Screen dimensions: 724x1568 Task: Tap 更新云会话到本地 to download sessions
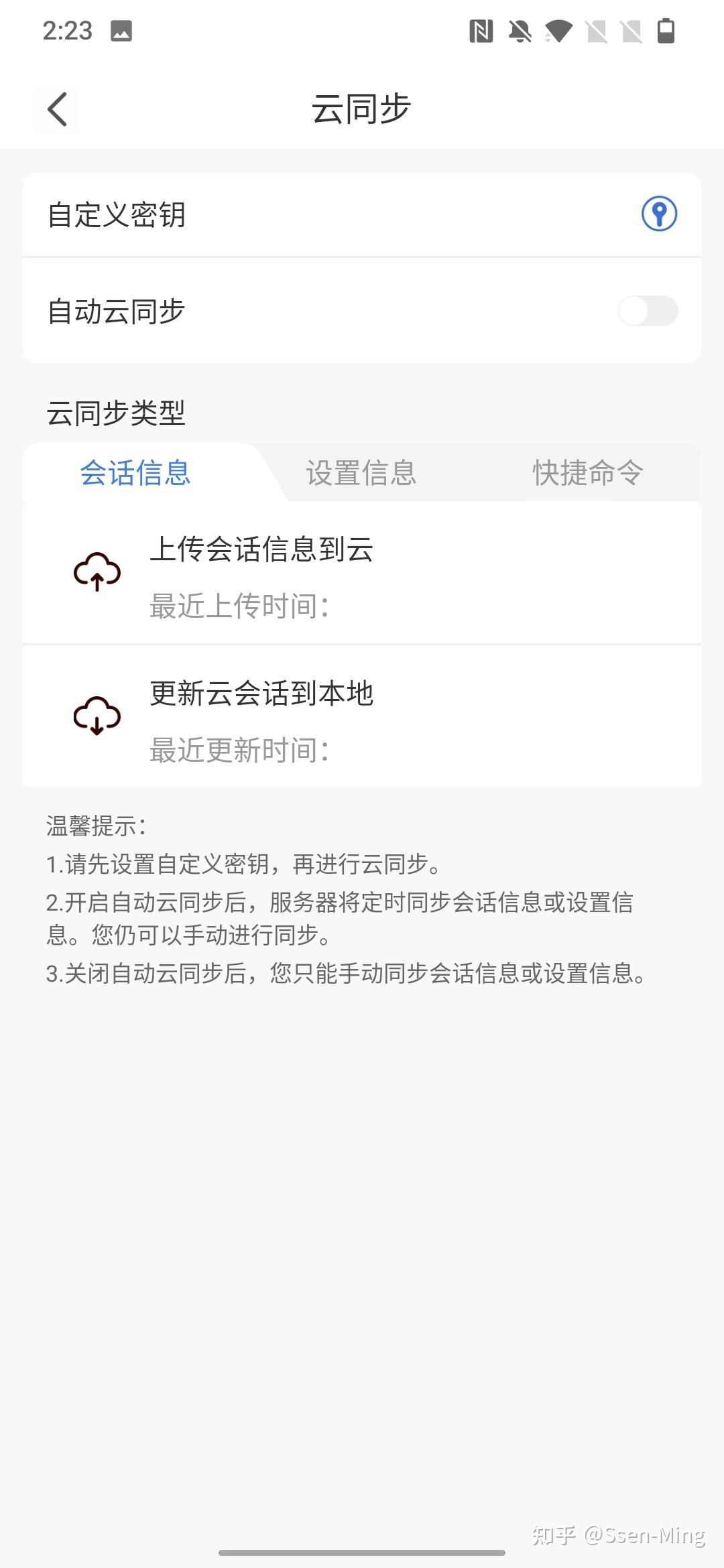click(x=362, y=716)
